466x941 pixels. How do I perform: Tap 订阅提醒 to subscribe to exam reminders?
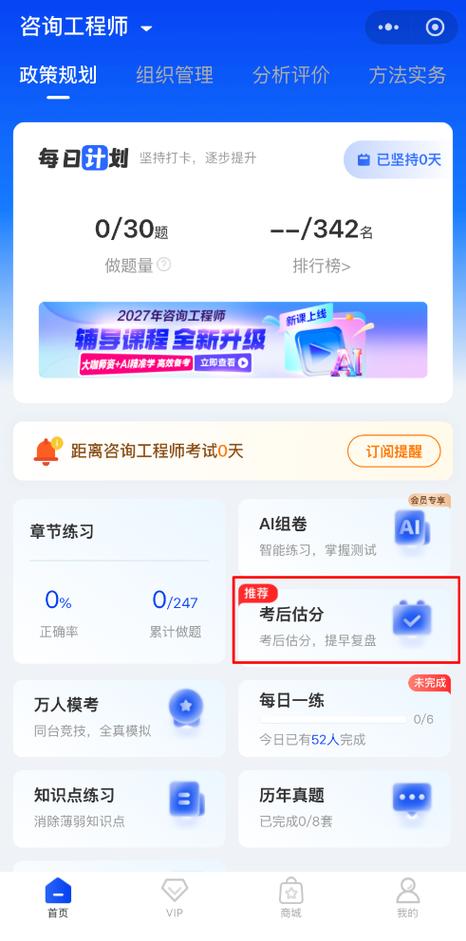tap(394, 451)
